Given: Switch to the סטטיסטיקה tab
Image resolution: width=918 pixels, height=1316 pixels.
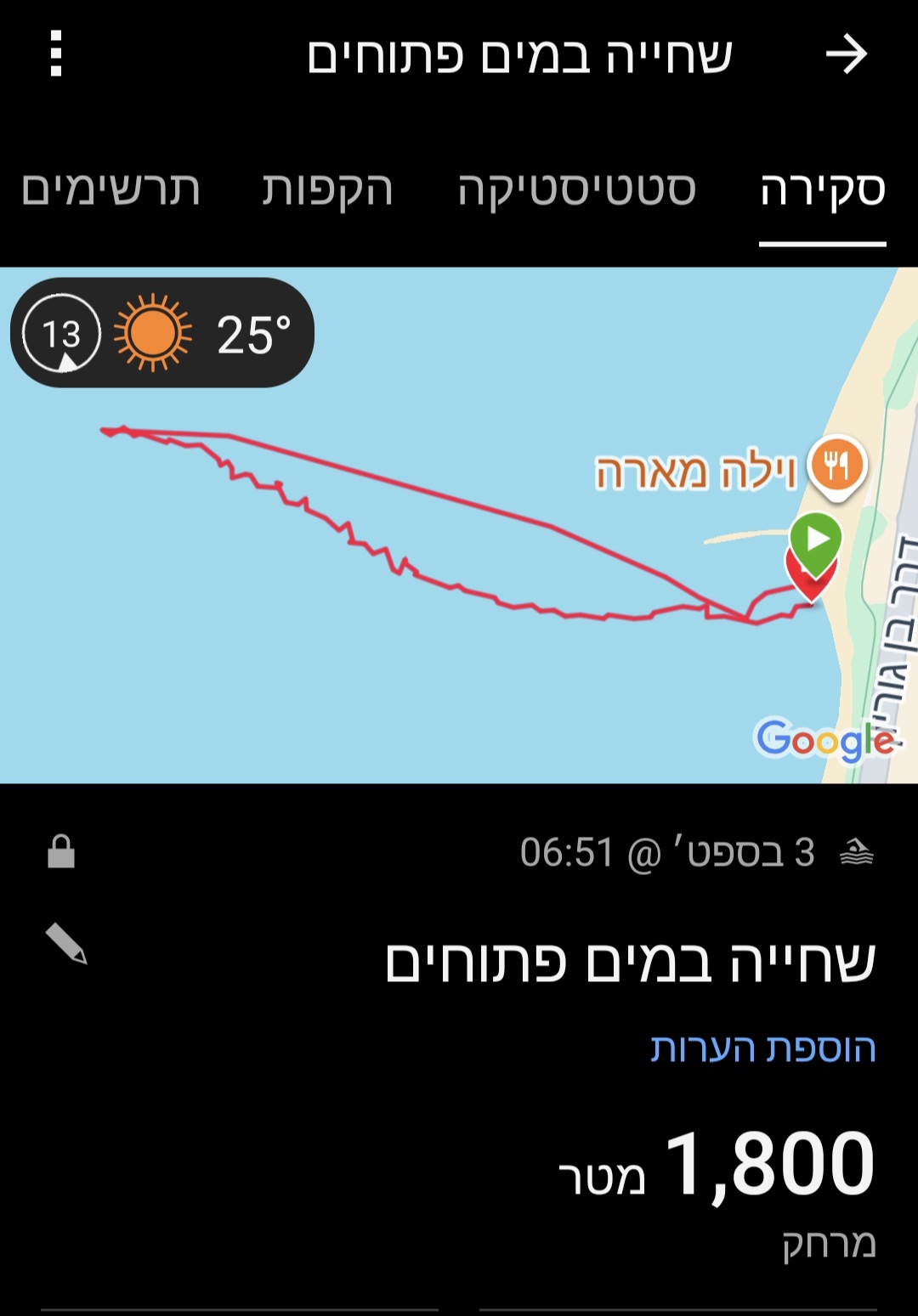Looking at the screenshot, I should (x=576, y=189).
